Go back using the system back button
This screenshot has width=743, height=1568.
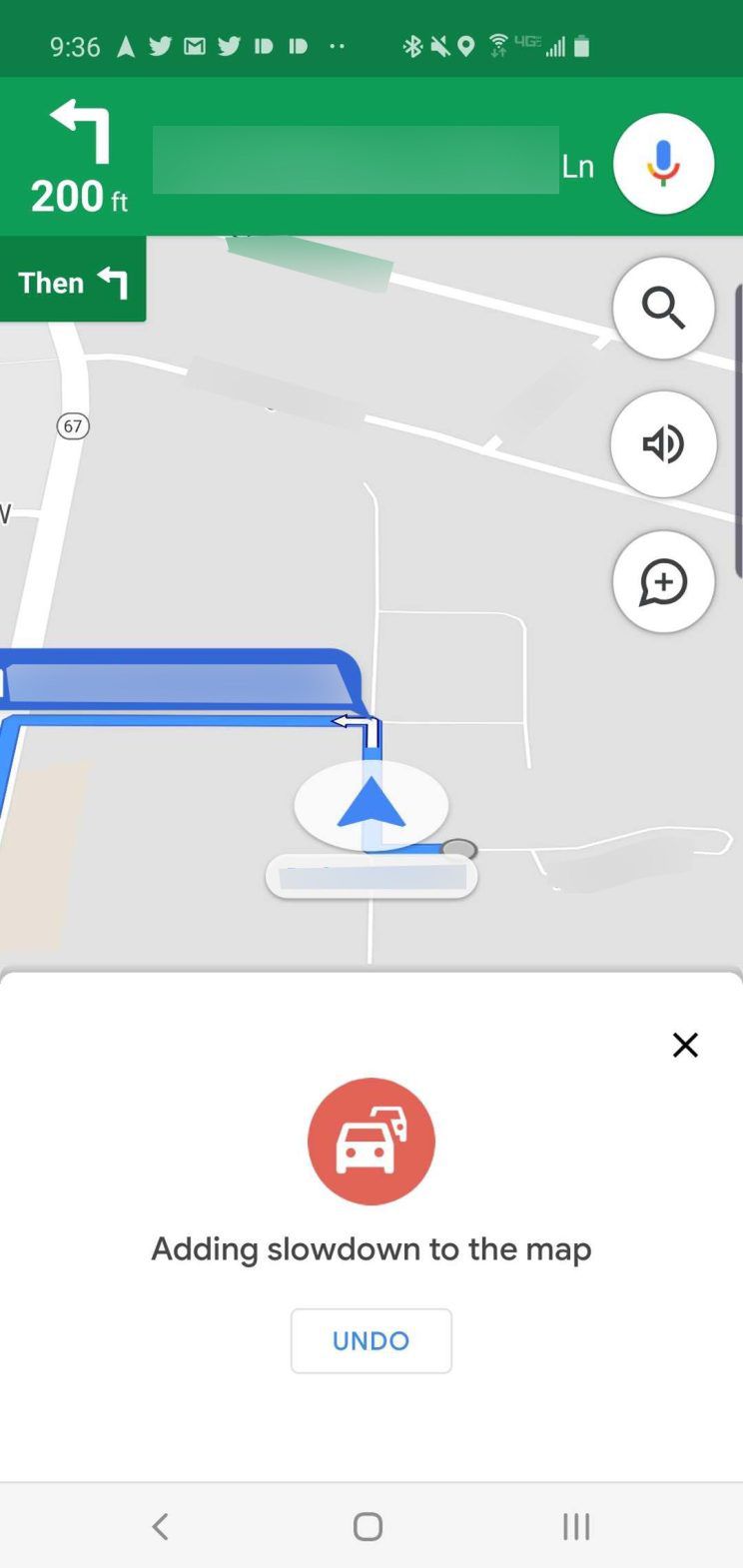click(160, 1525)
